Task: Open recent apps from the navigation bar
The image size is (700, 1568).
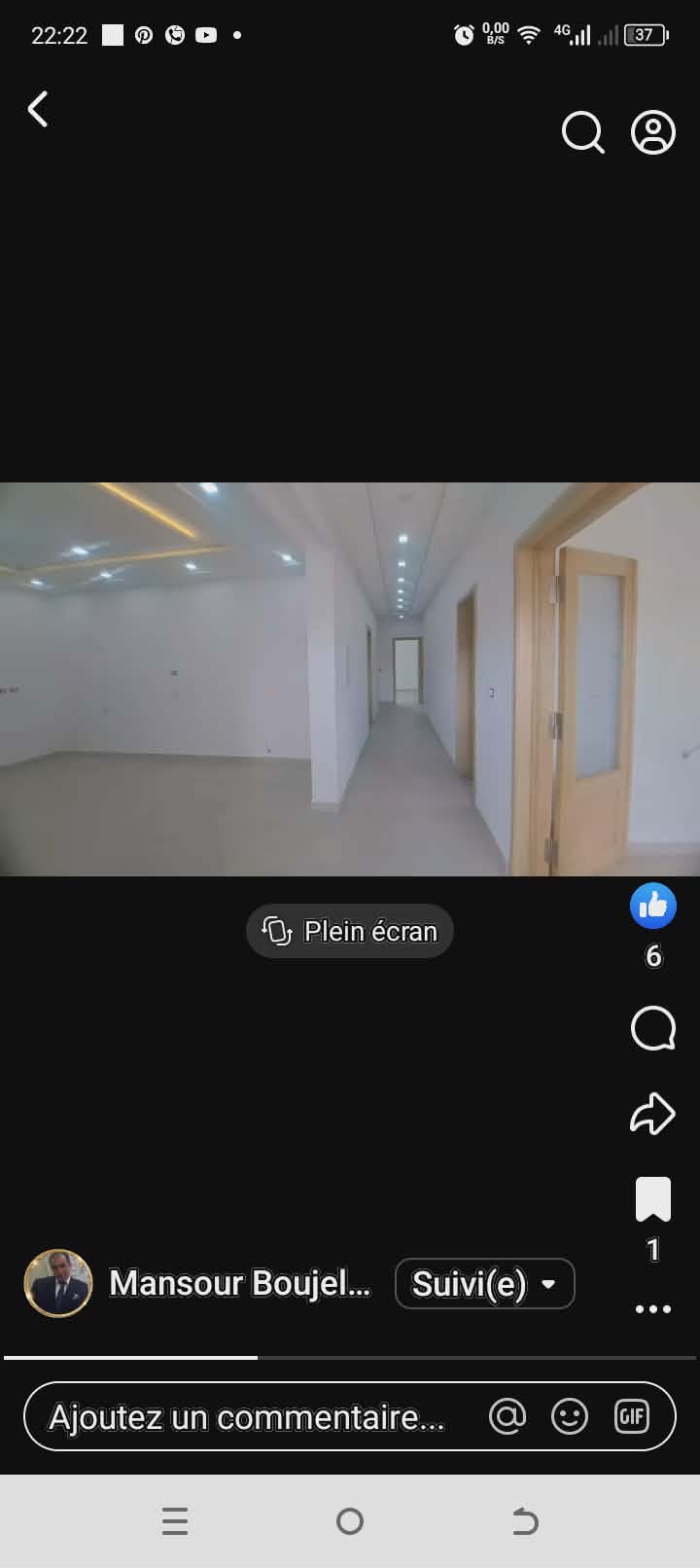Action: (175, 1520)
